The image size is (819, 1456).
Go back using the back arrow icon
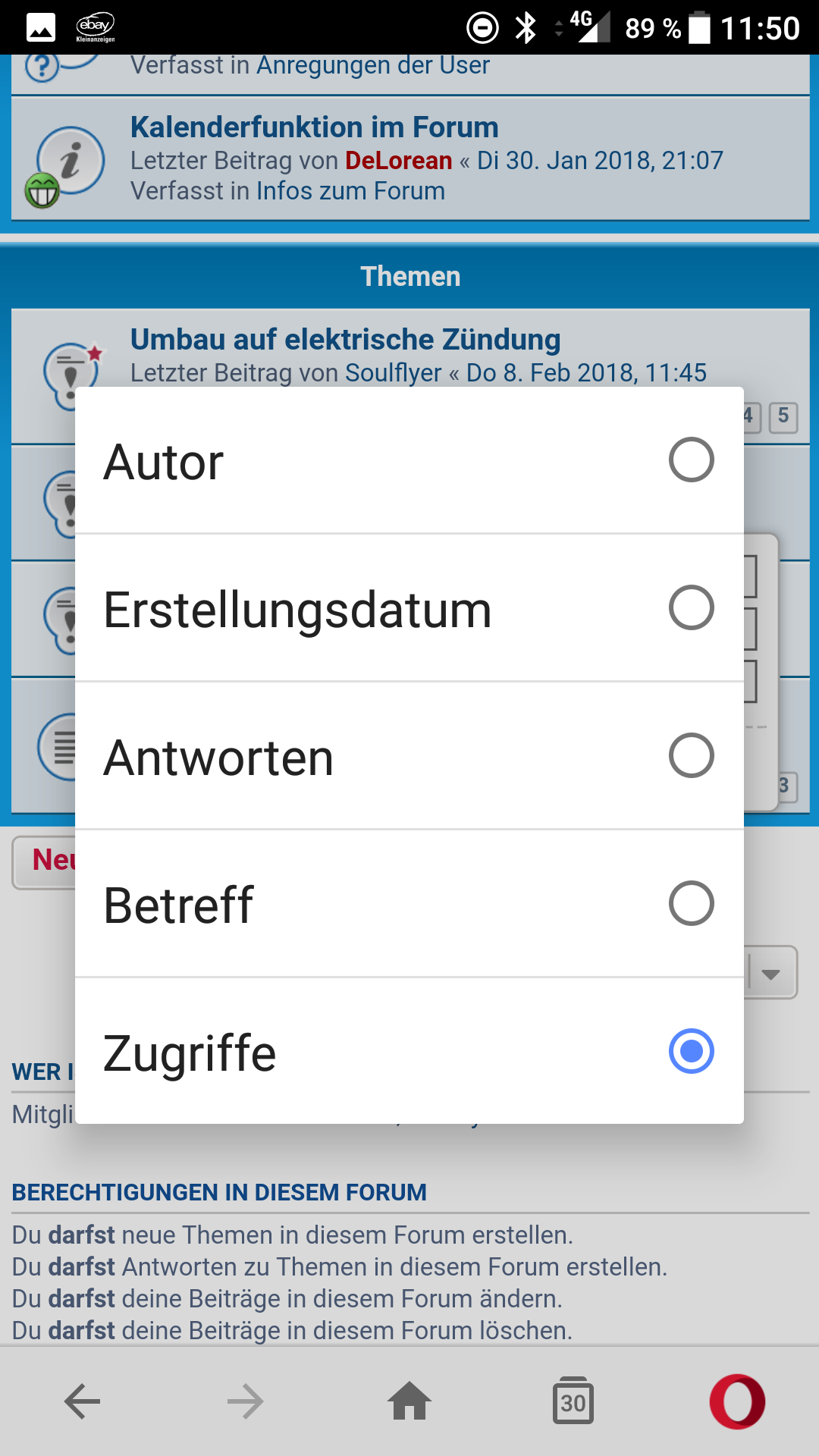point(81,1401)
